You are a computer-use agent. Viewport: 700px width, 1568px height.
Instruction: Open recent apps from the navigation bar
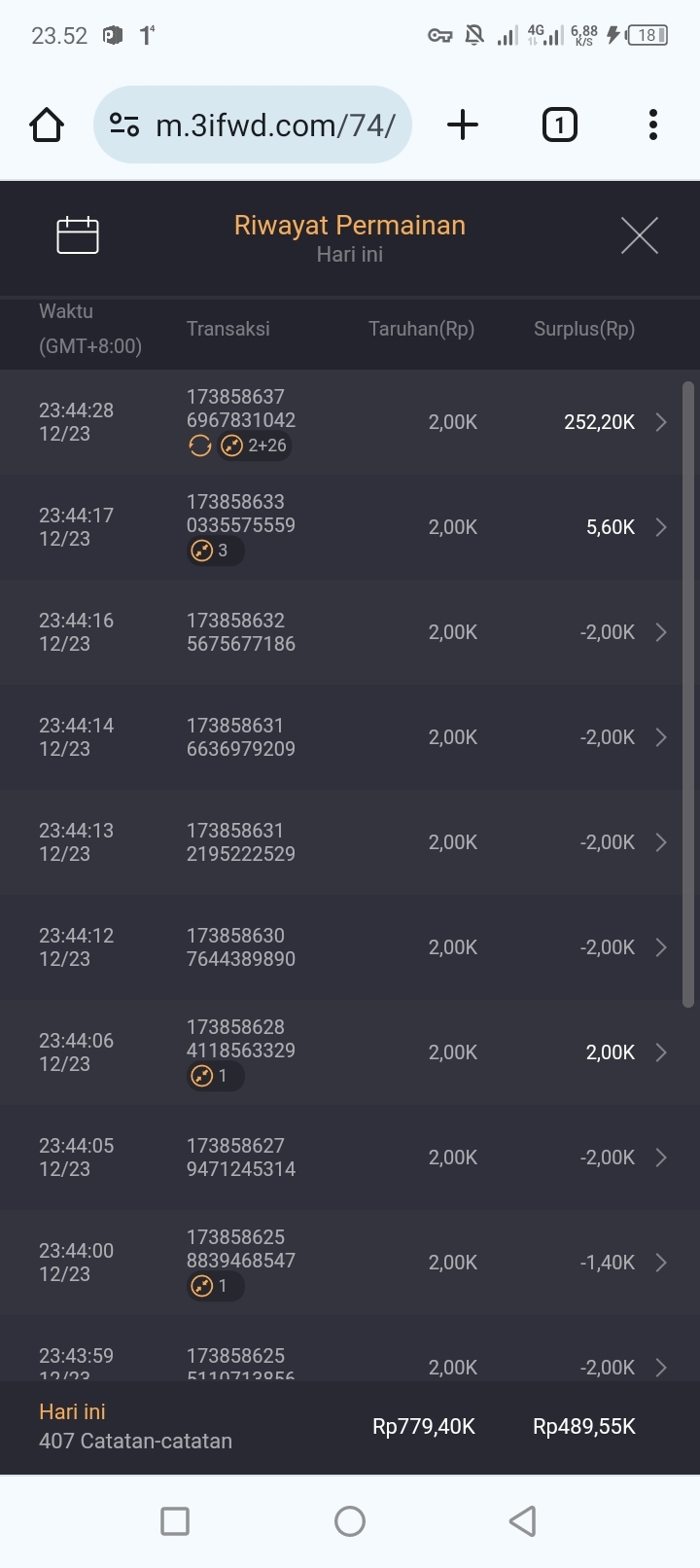[175, 1521]
